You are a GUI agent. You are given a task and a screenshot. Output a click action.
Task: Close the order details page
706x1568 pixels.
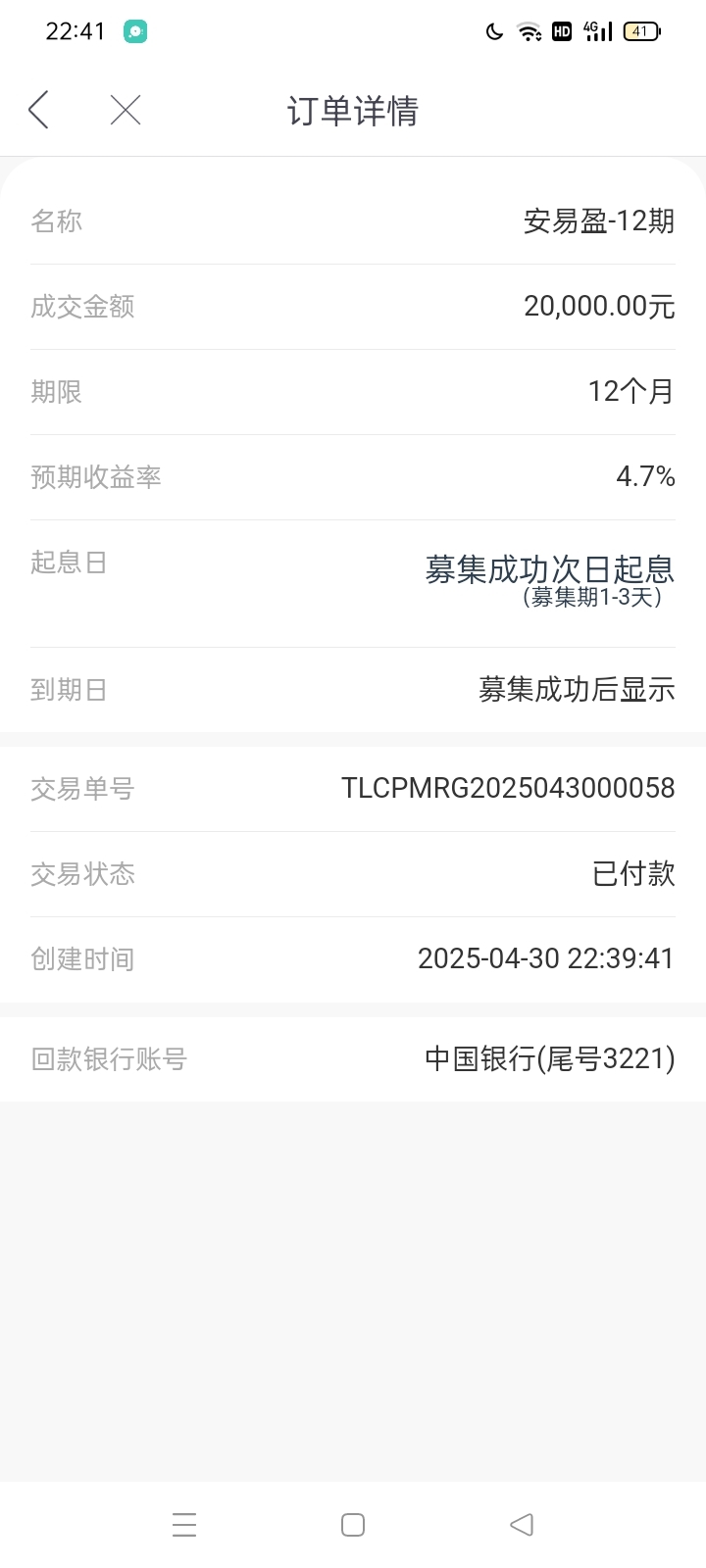[x=126, y=110]
